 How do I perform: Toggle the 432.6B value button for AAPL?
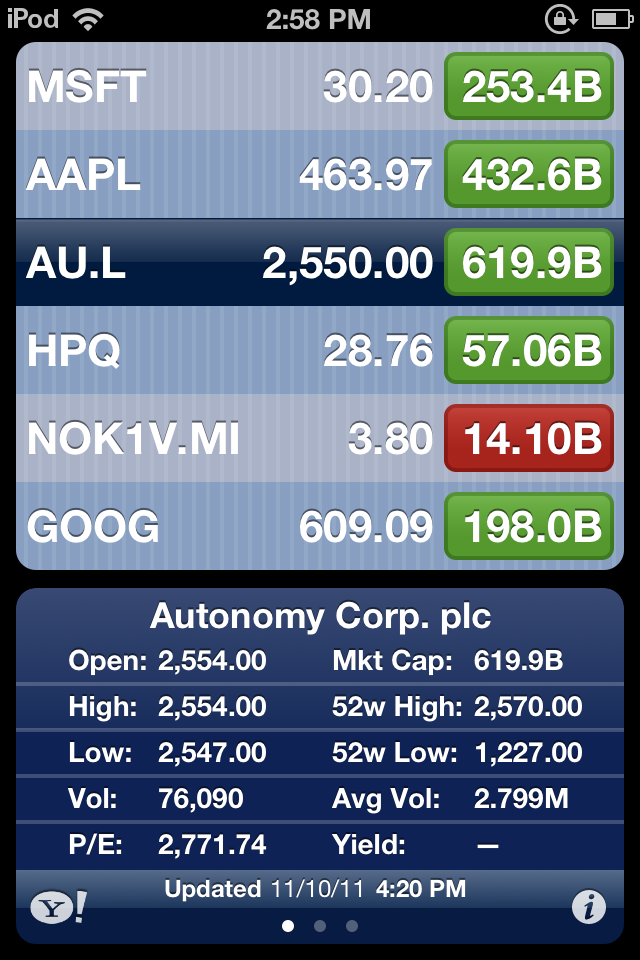click(x=528, y=175)
